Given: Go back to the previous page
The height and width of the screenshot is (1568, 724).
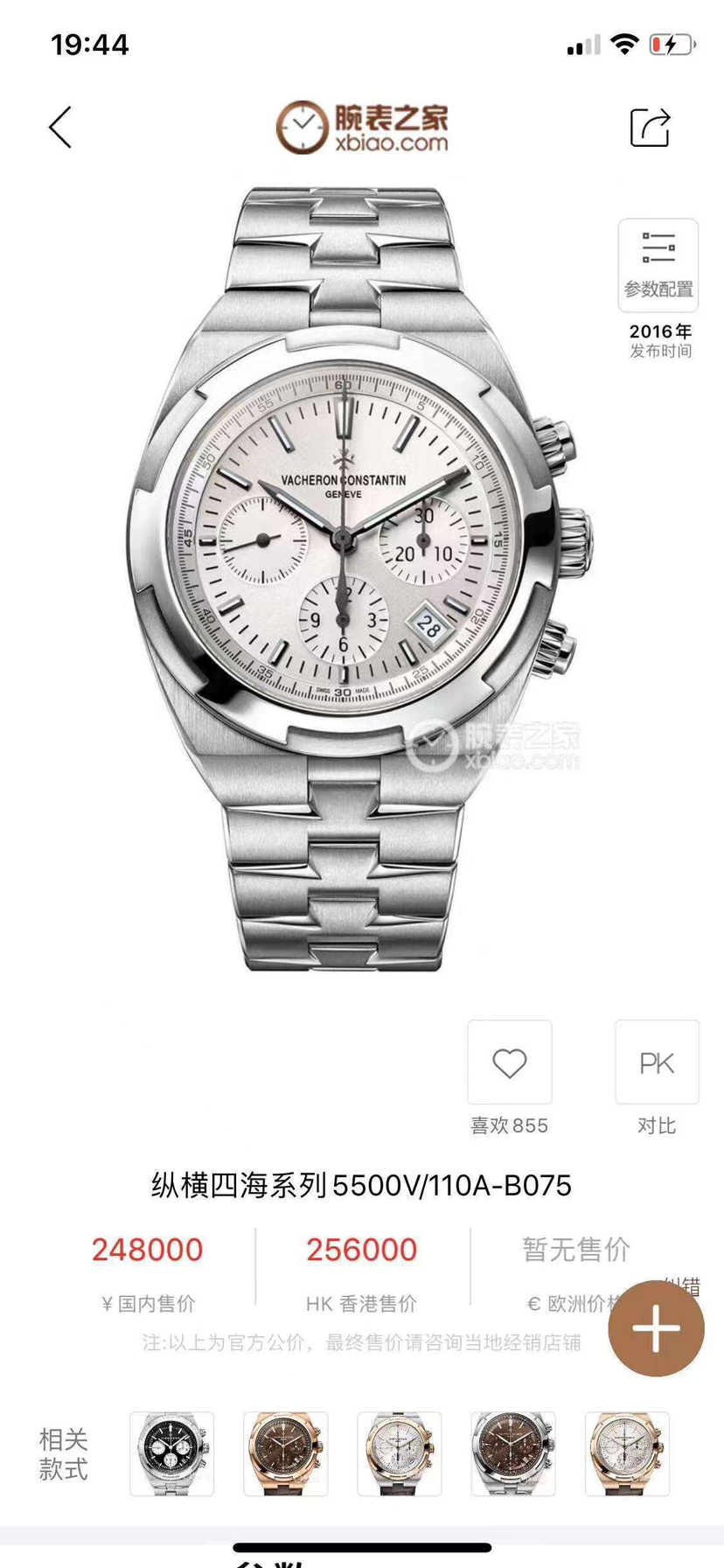Looking at the screenshot, I should coord(59,129).
